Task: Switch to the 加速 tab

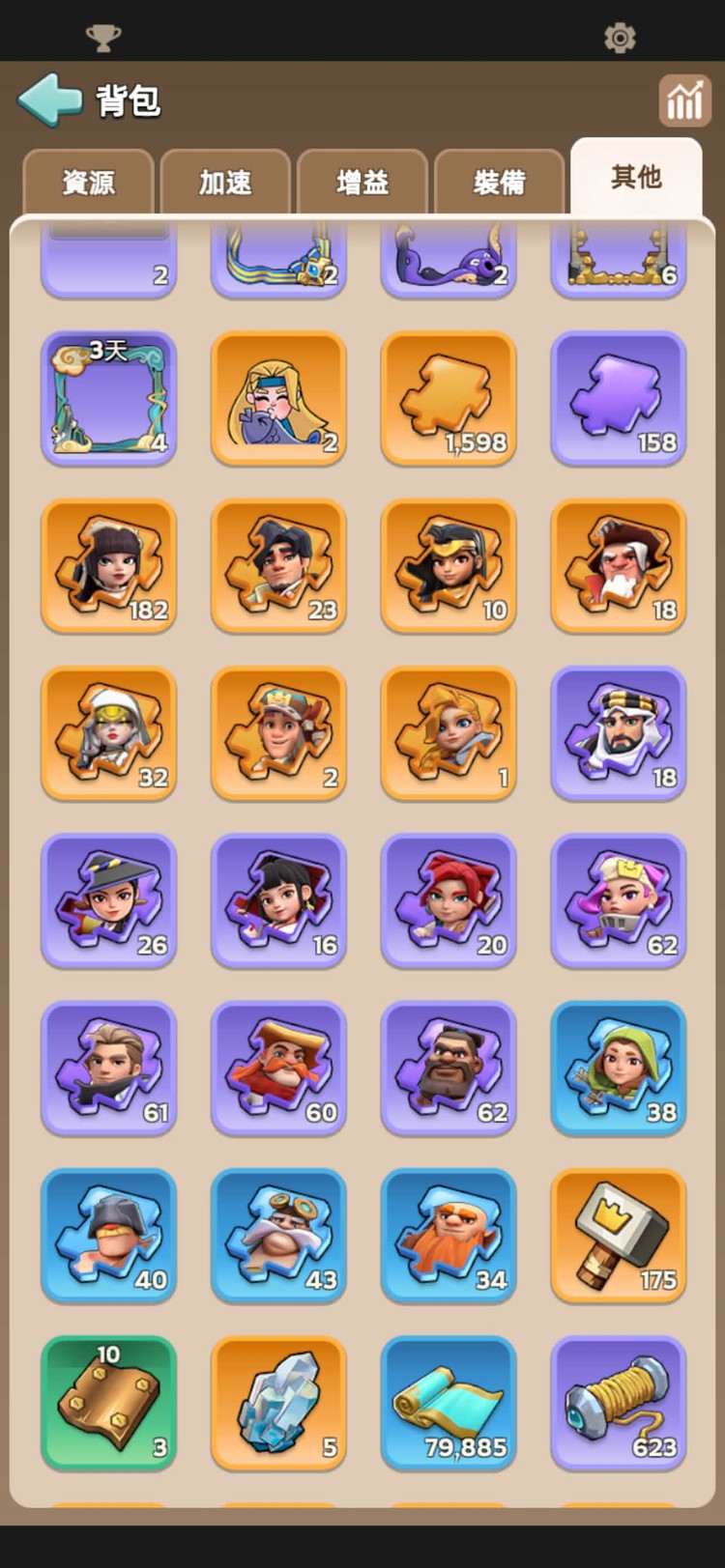Action: point(225,182)
